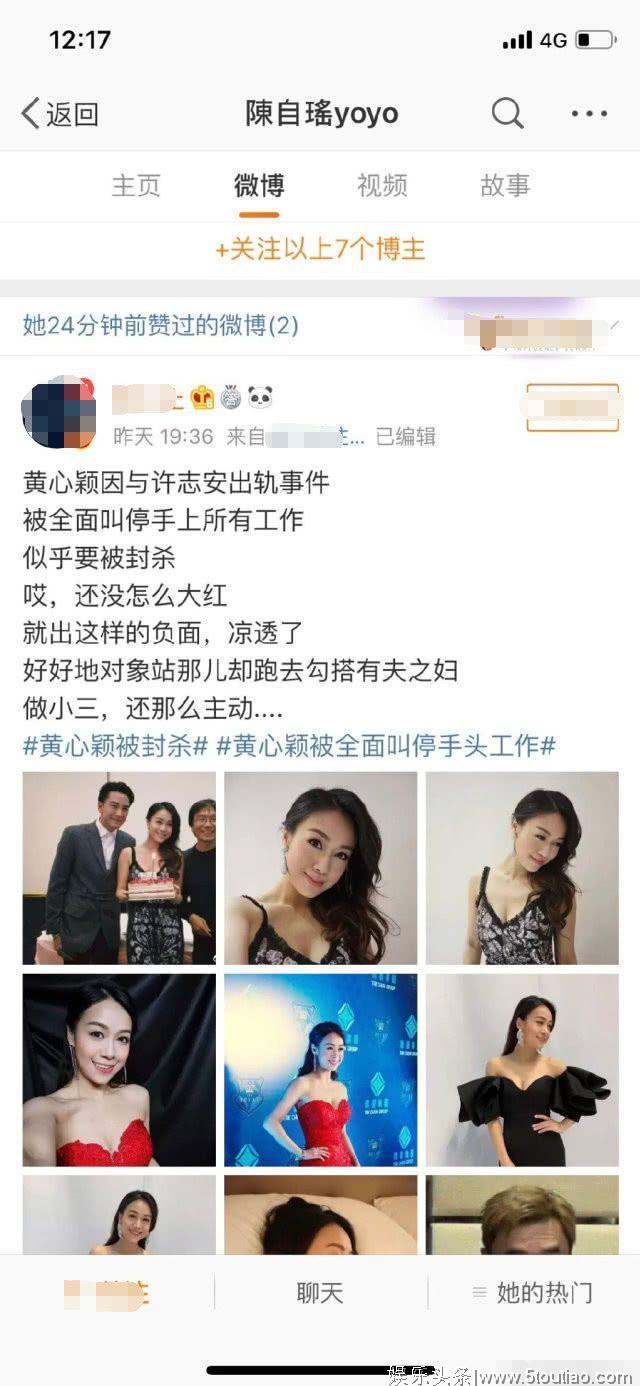Open the photo of black ruffle-sleeve dress
640x1386 pixels.
pos(522,1070)
